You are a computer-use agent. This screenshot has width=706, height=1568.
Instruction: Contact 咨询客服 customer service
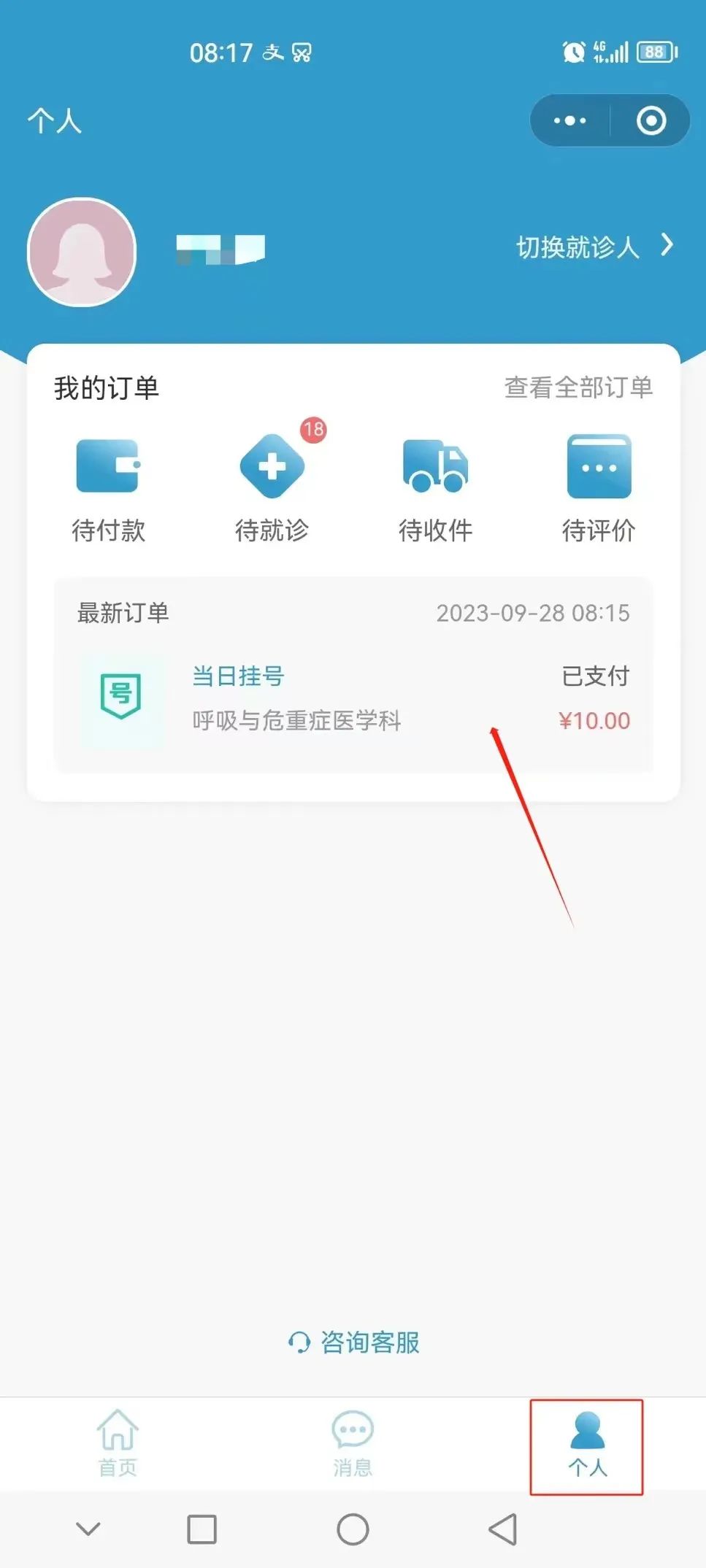tap(354, 1342)
